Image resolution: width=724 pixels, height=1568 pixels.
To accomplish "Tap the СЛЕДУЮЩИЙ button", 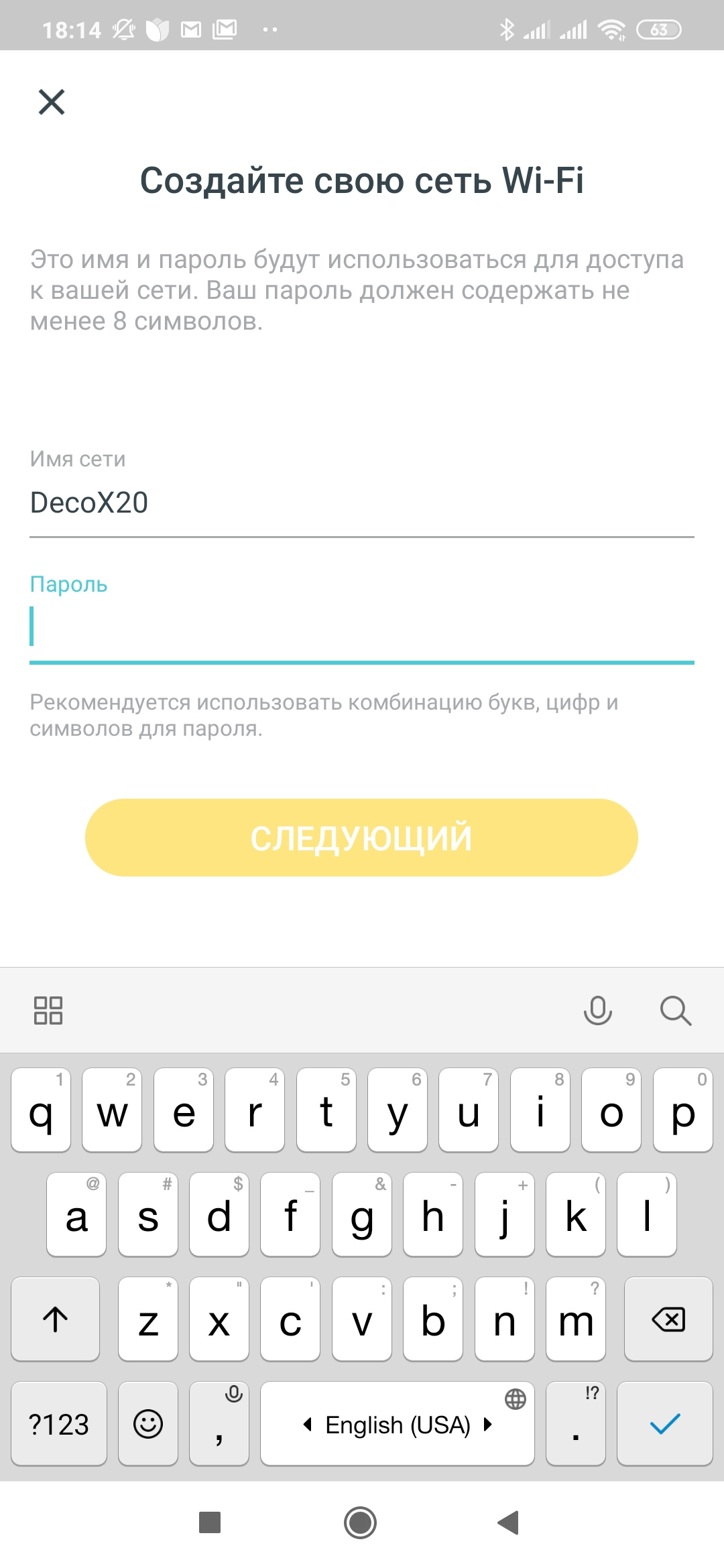I will click(x=361, y=838).
